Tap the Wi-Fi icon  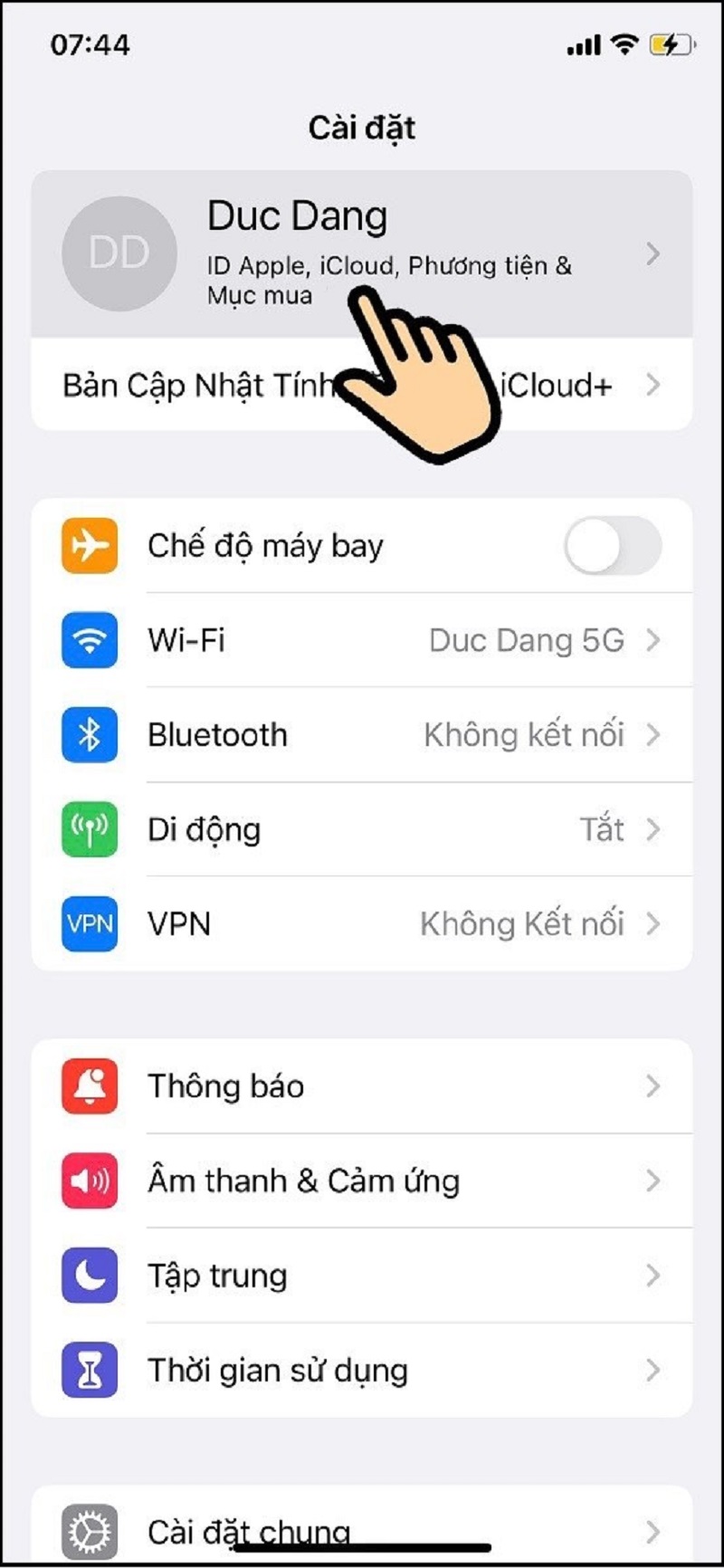coord(89,640)
